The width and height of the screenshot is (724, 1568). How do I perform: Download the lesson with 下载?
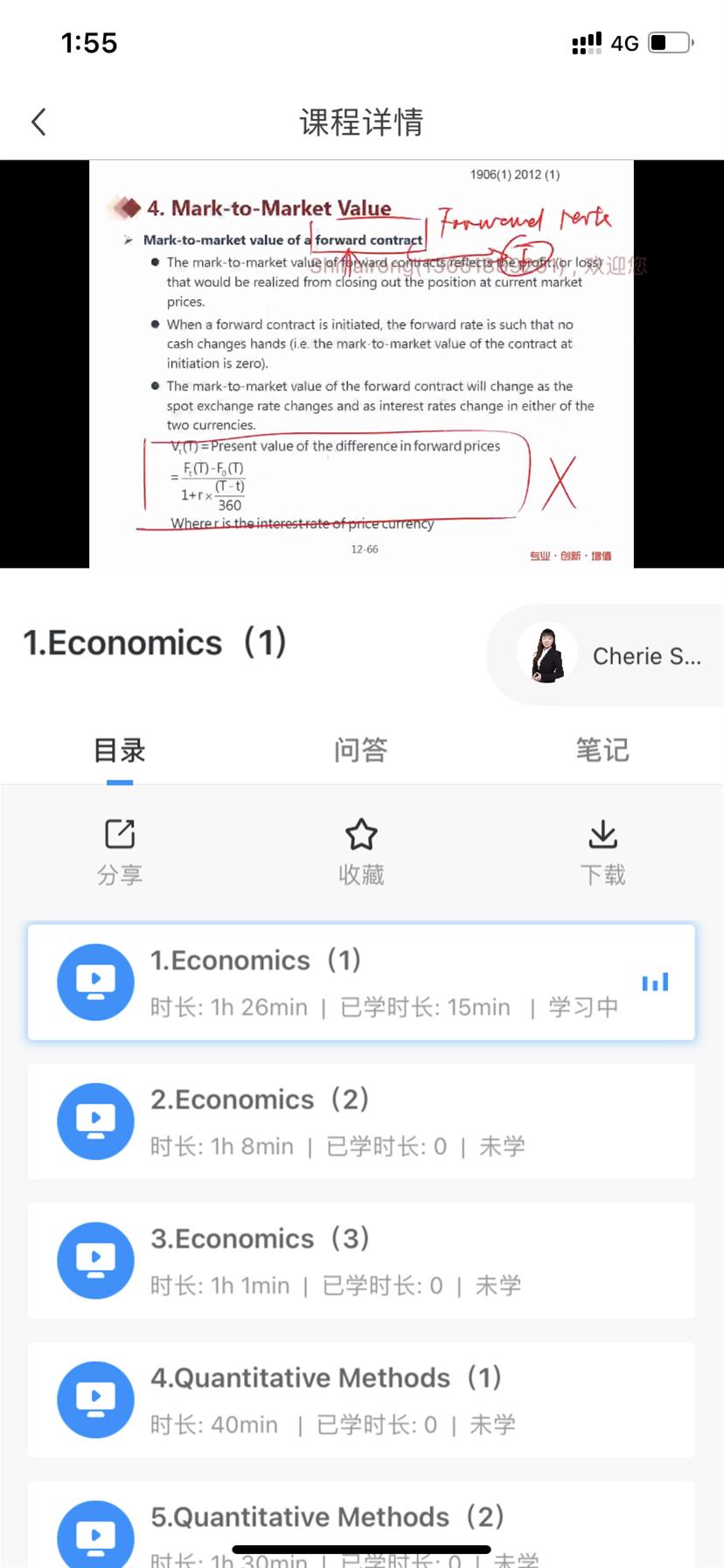coord(602,851)
